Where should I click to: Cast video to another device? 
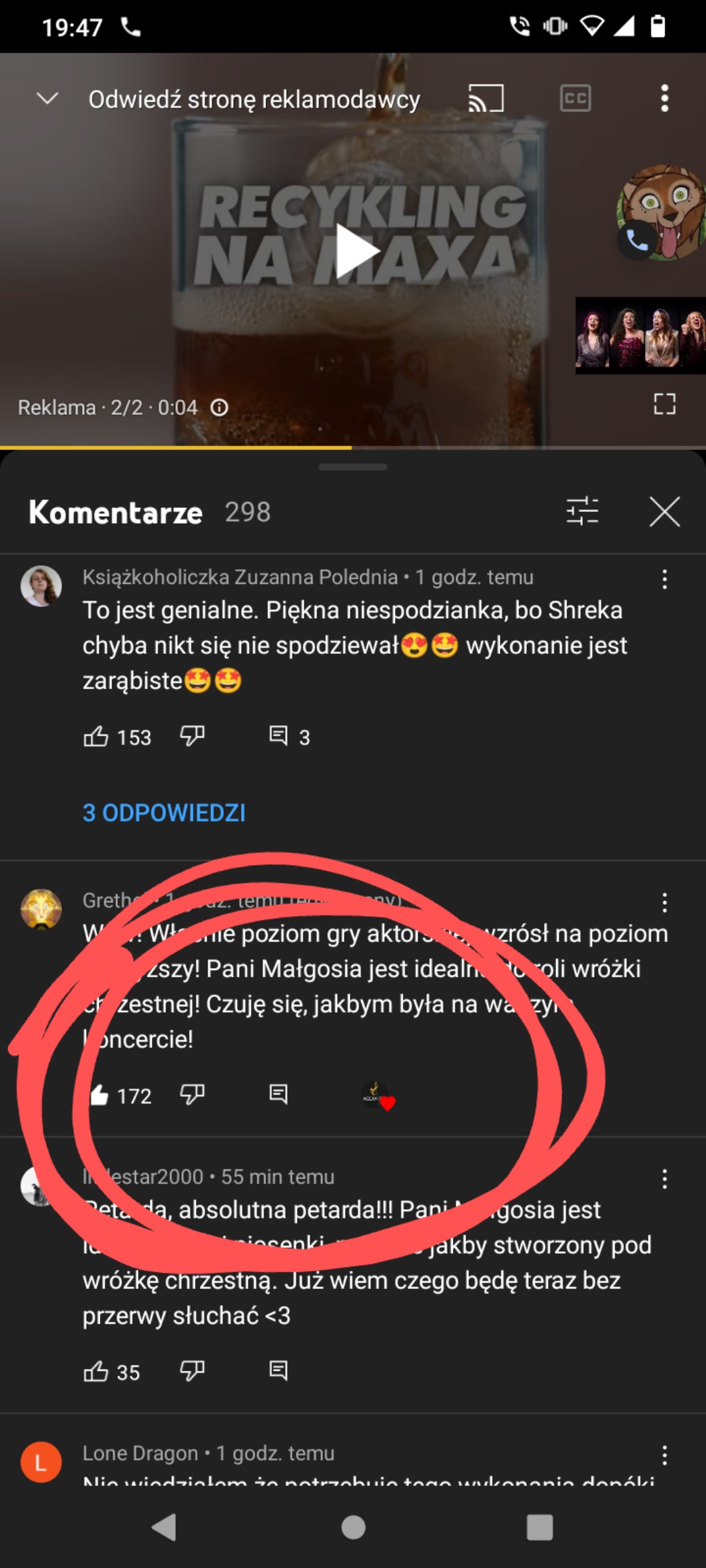486,99
